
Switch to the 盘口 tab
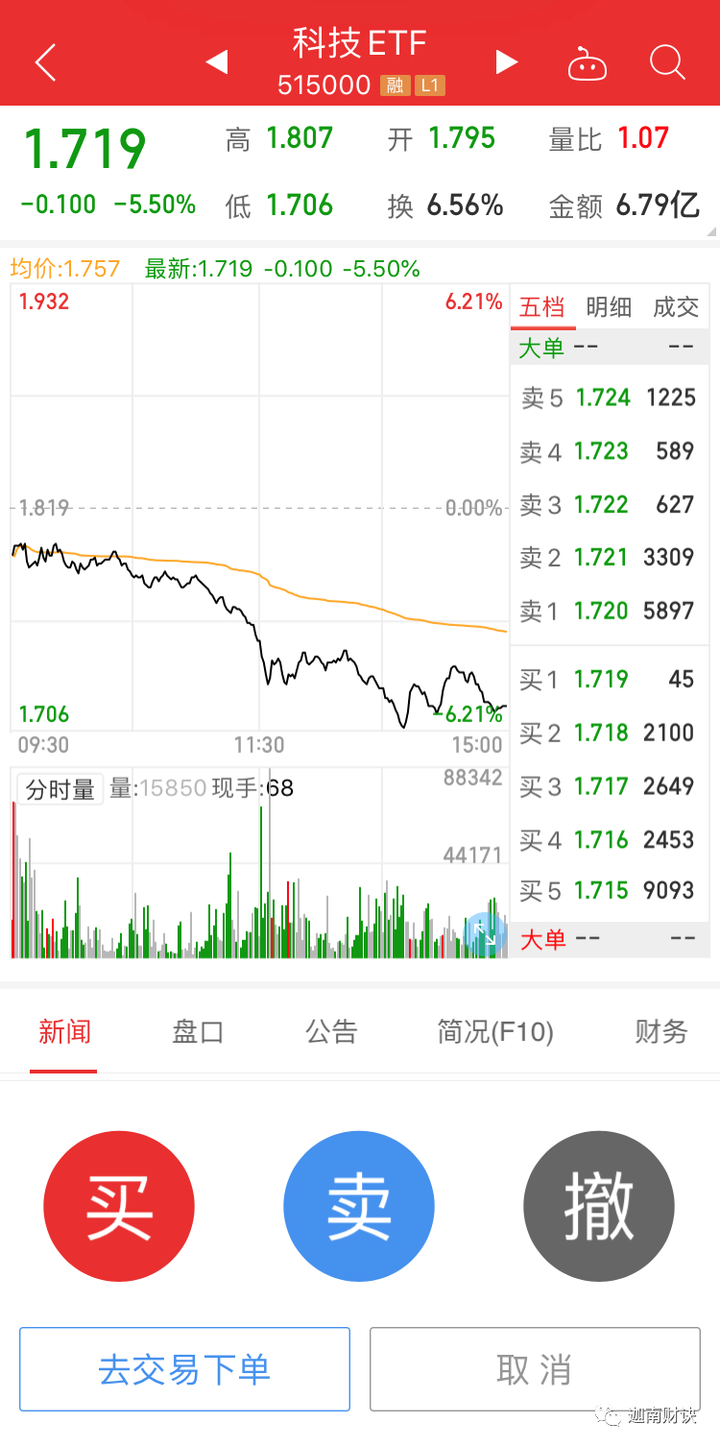click(x=197, y=1031)
